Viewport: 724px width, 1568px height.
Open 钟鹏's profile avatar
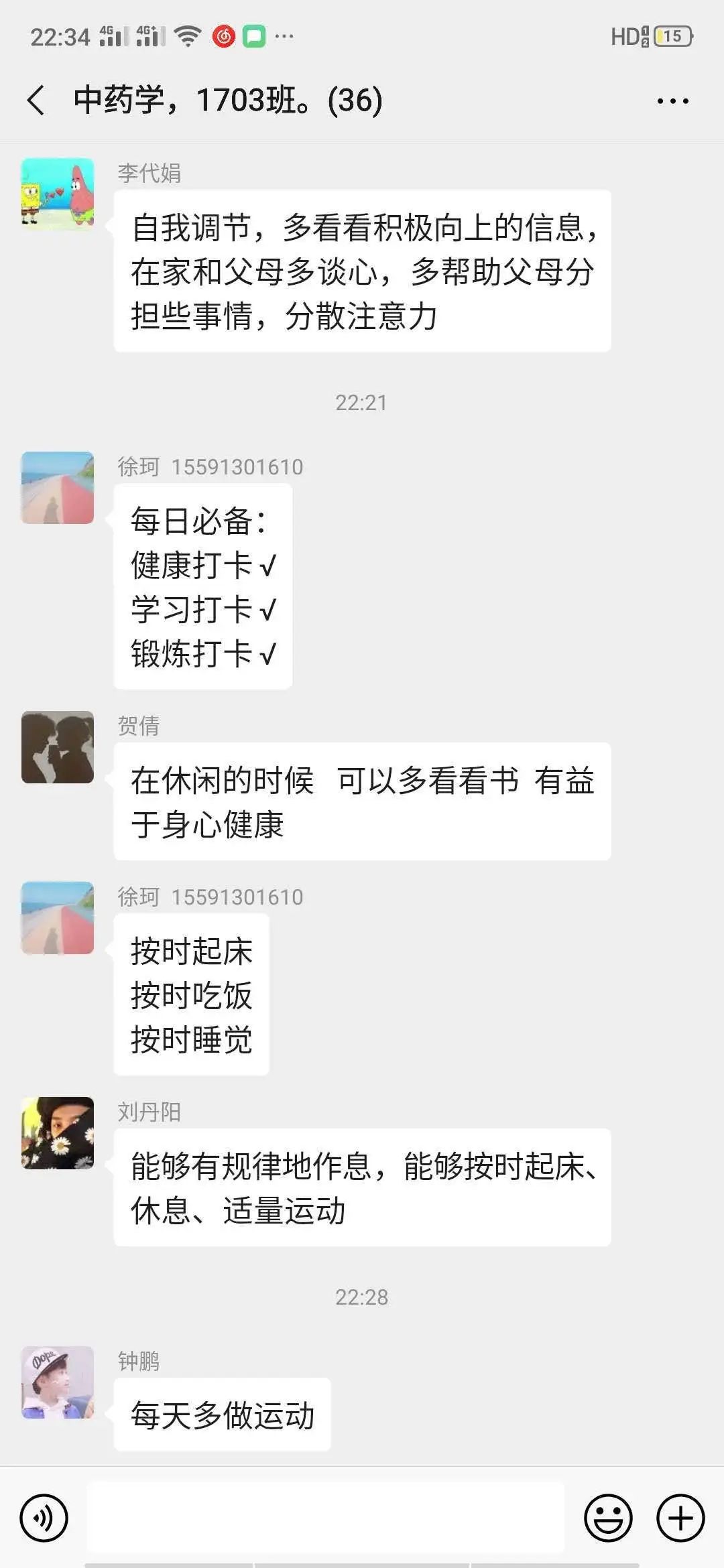(x=58, y=1382)
